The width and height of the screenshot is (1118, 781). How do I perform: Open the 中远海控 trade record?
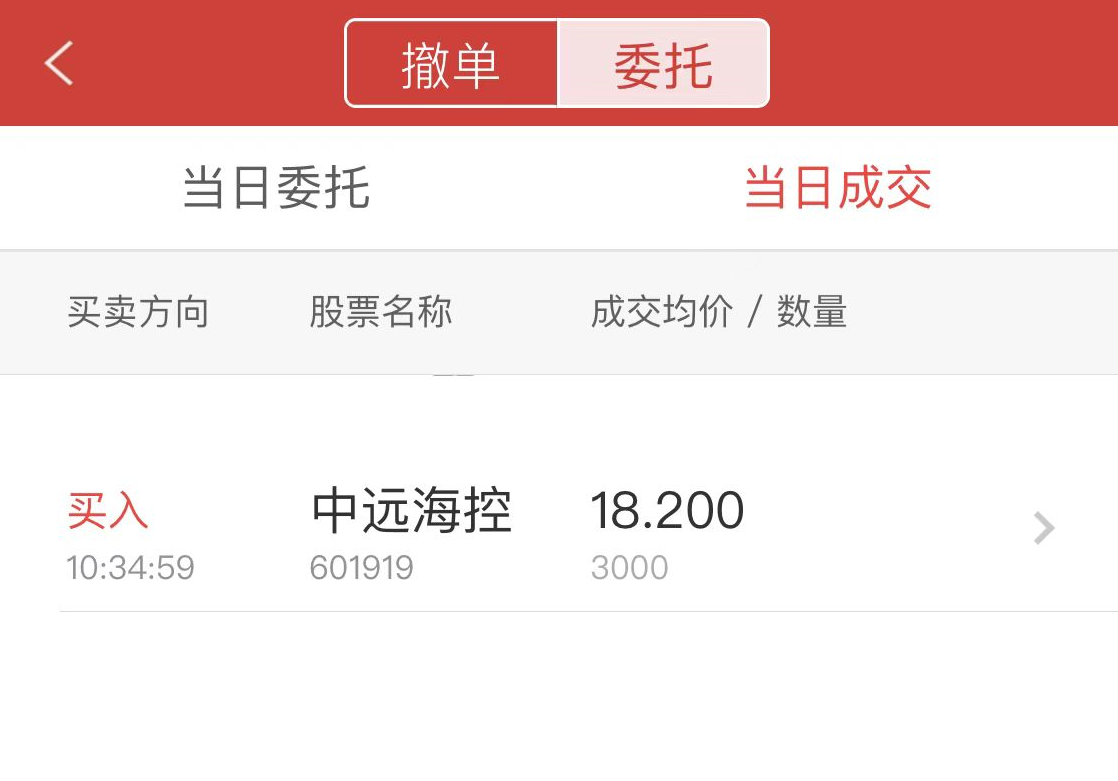[x=559, y=529]
